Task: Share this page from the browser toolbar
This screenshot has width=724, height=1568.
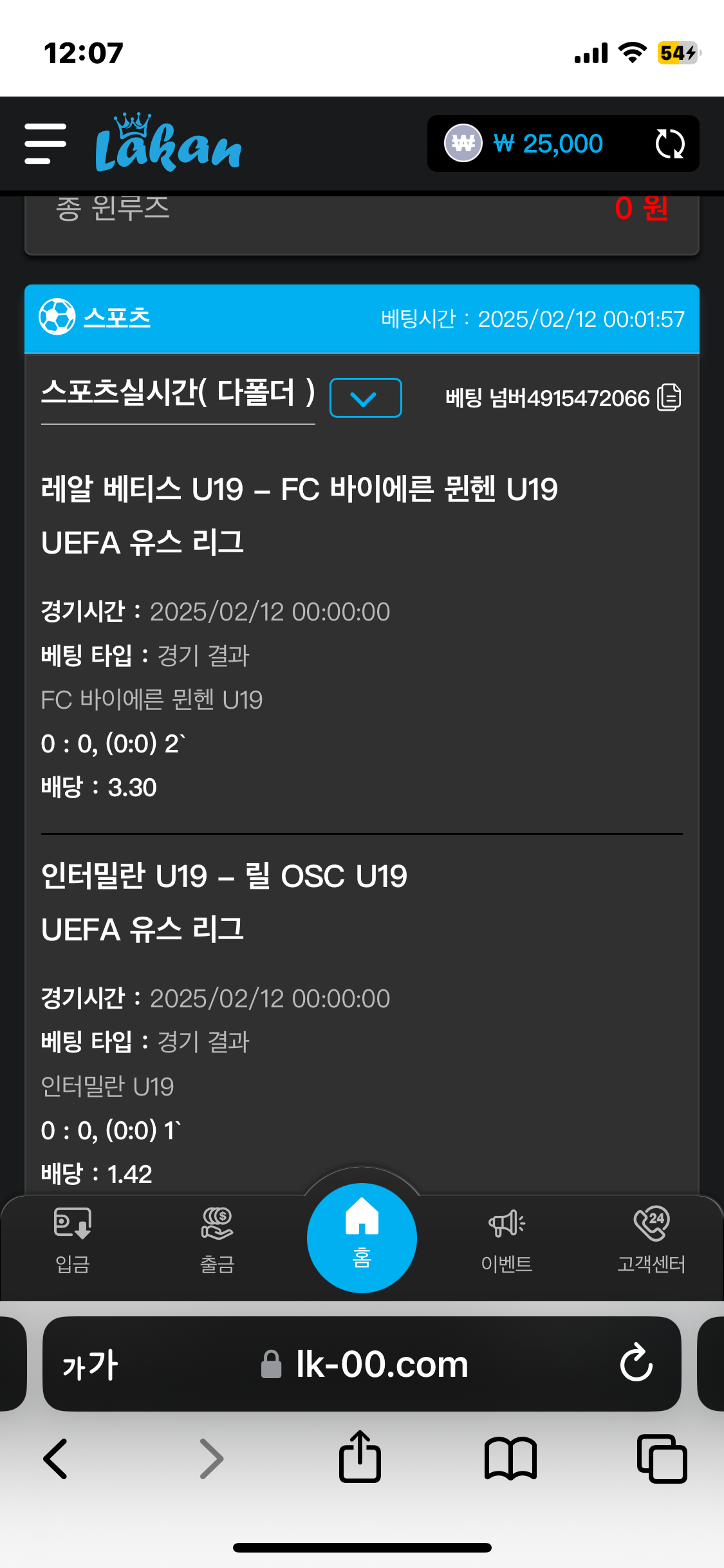Action: click(x=360, y=1457)
